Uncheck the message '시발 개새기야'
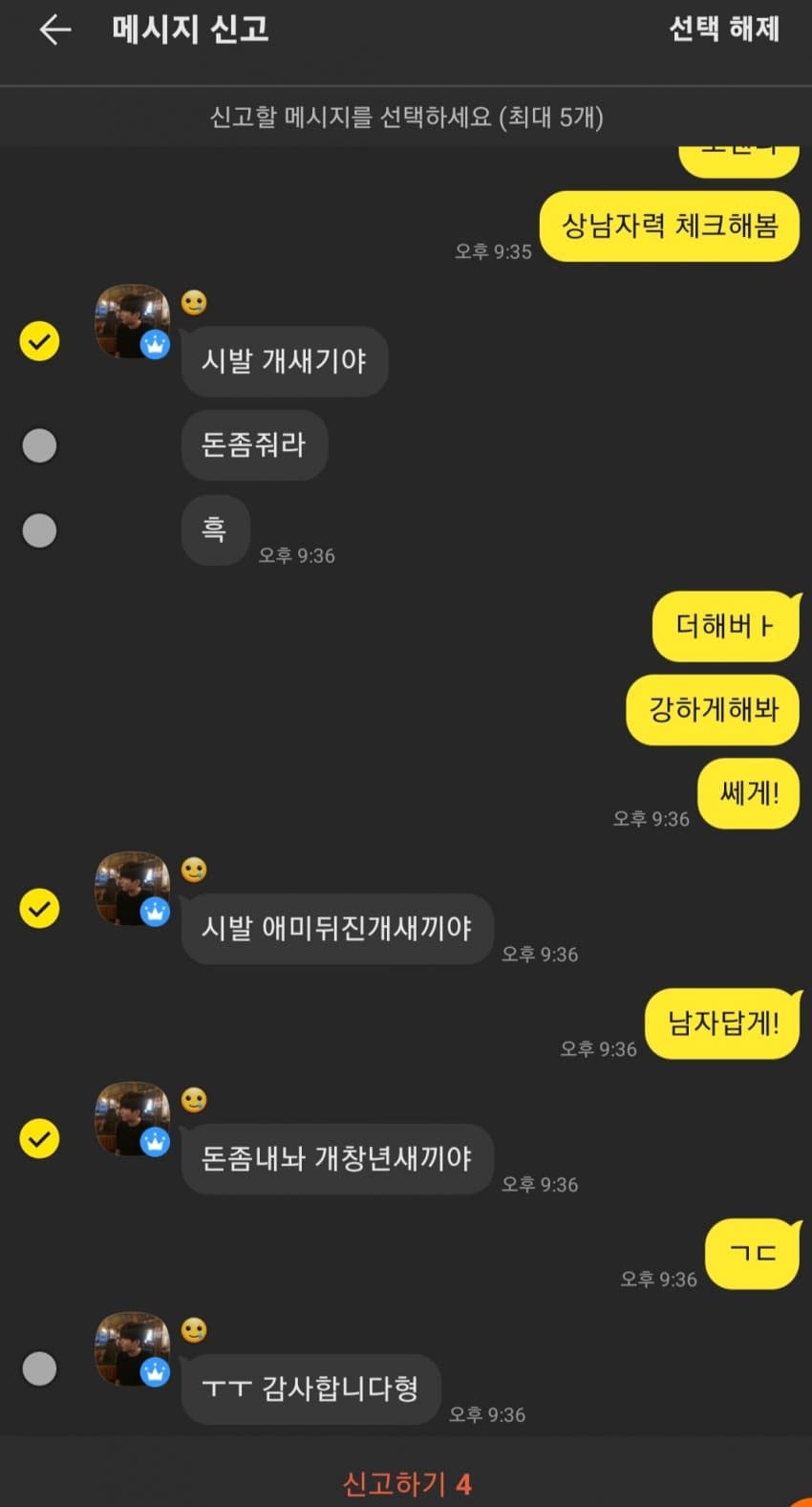The width and height of the screenshot is (812, 1507). click(39, 341)
